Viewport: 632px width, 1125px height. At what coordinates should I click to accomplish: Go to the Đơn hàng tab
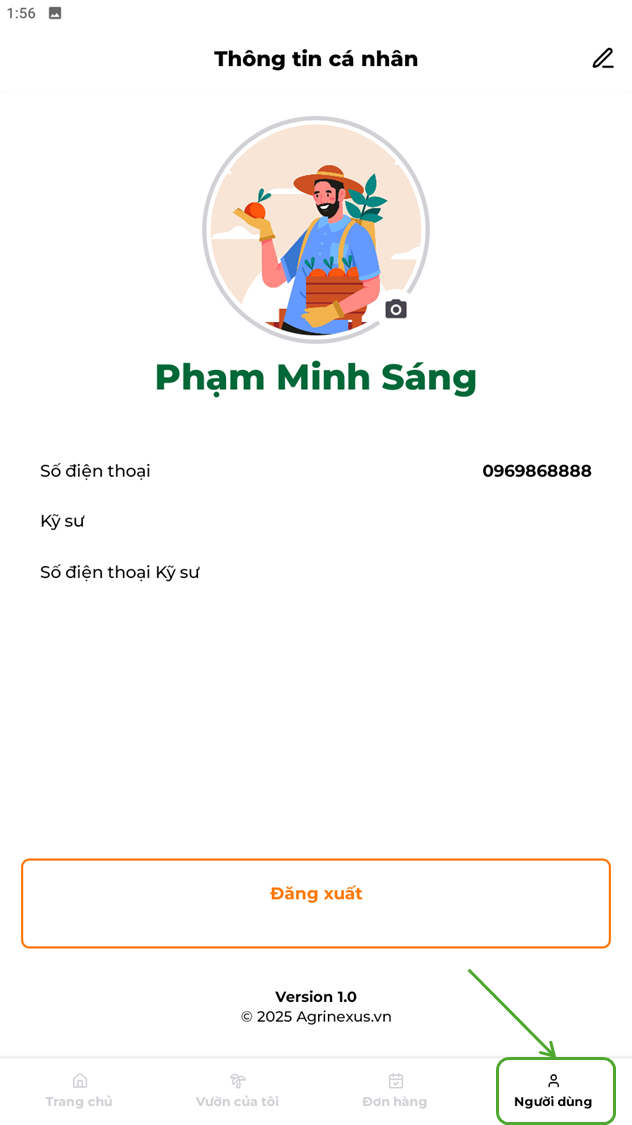(395, 1090)
